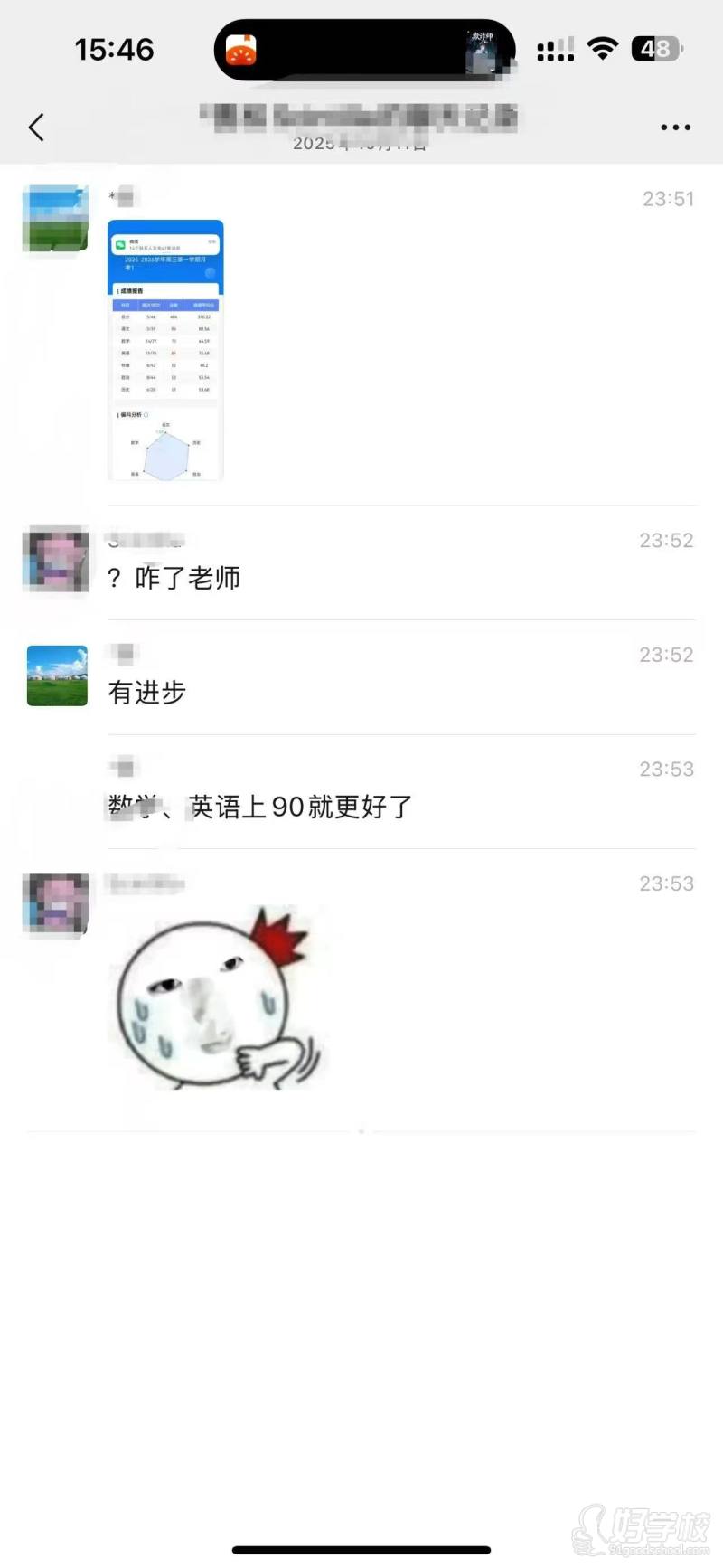723x1568 pixels.
Task: Open the more options ellipsis menu
Action: pos(675,127)
